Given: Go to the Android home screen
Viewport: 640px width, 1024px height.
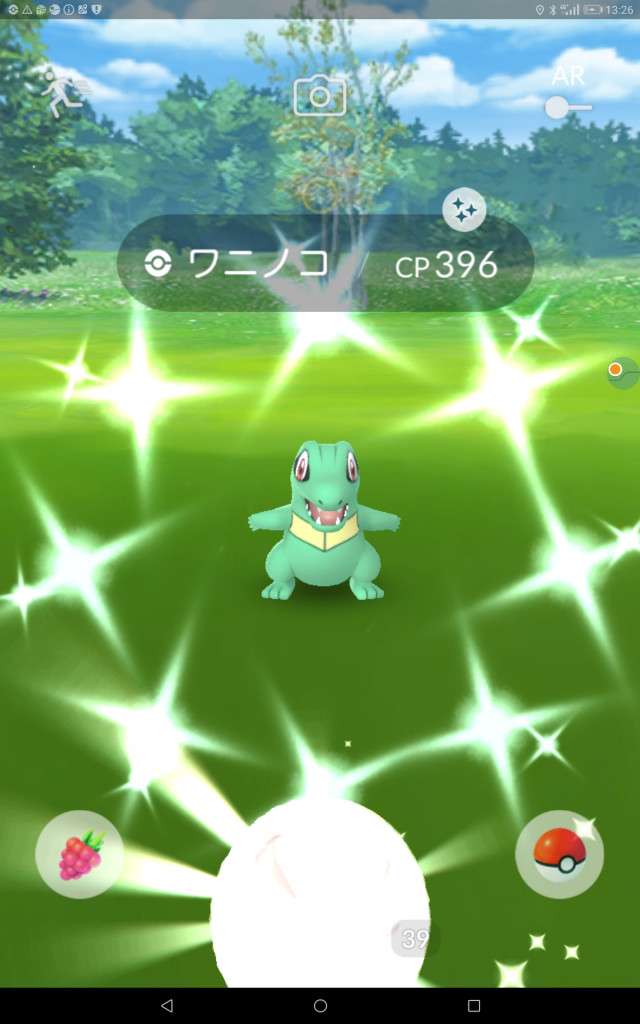Looking at the screenshot, I should pyautogui.click(x=320, y=1005).
